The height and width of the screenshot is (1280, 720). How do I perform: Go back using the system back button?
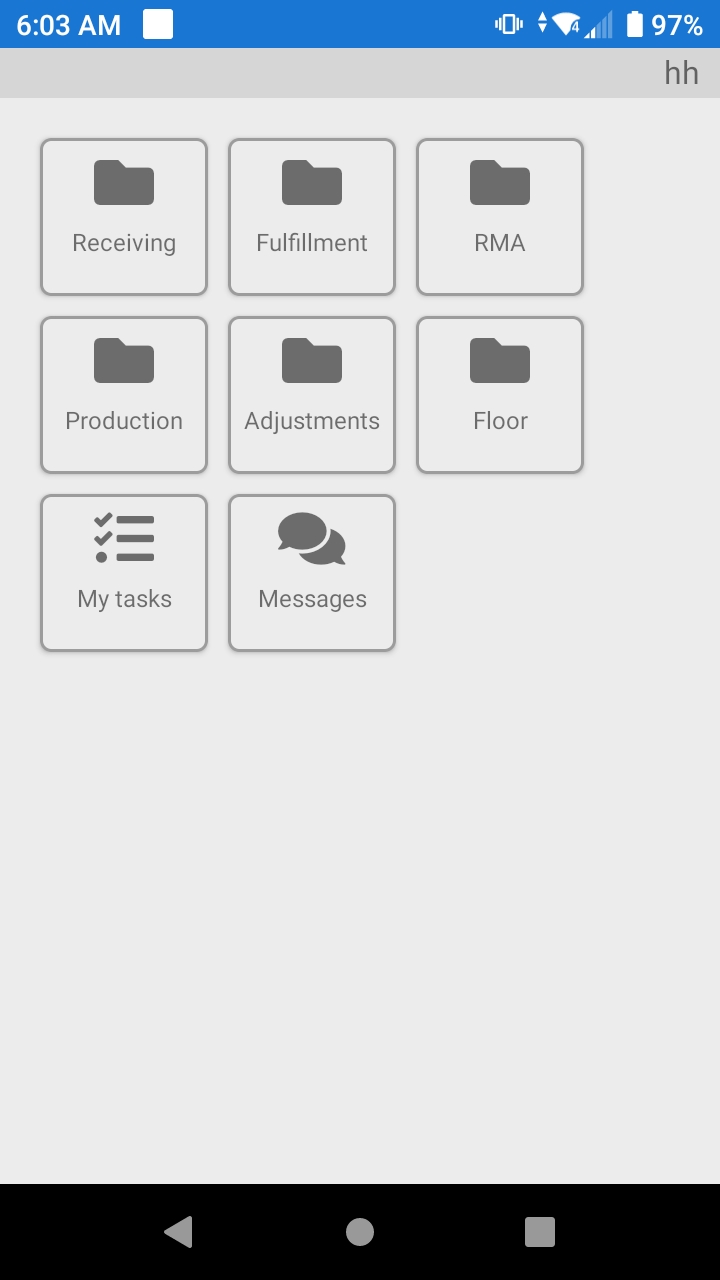tap(178, 1232)
